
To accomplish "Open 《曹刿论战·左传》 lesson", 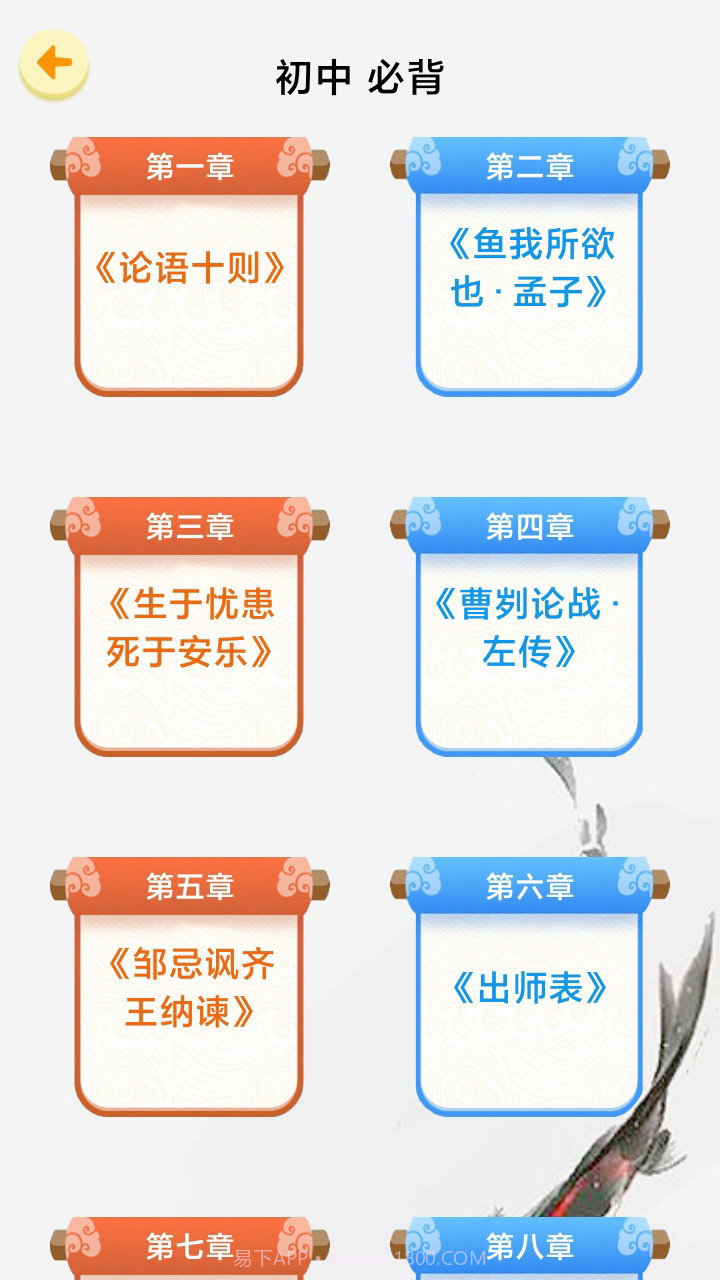I will [x=528, y=624].
